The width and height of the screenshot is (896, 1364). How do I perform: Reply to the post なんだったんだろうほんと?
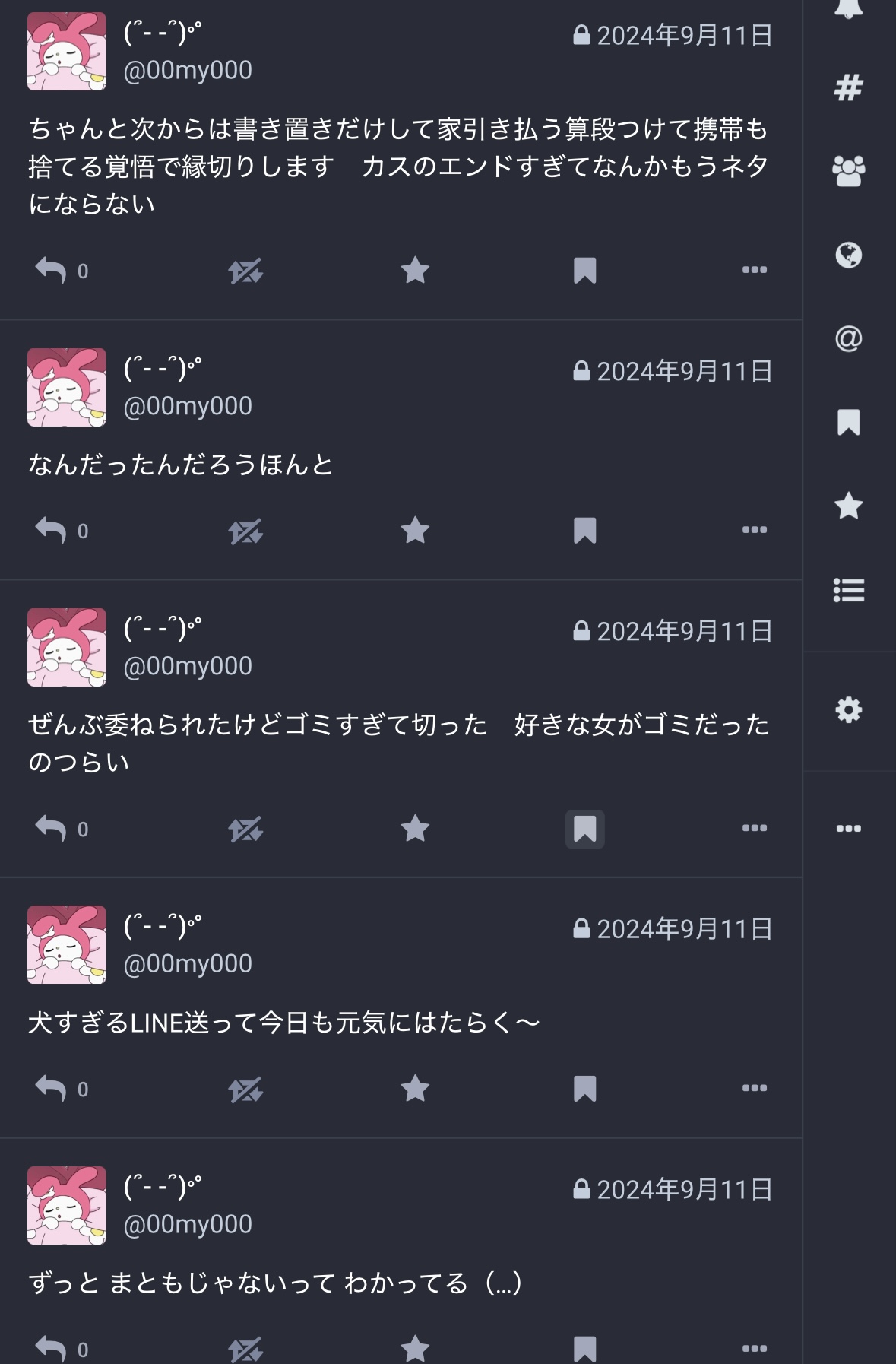51,530
